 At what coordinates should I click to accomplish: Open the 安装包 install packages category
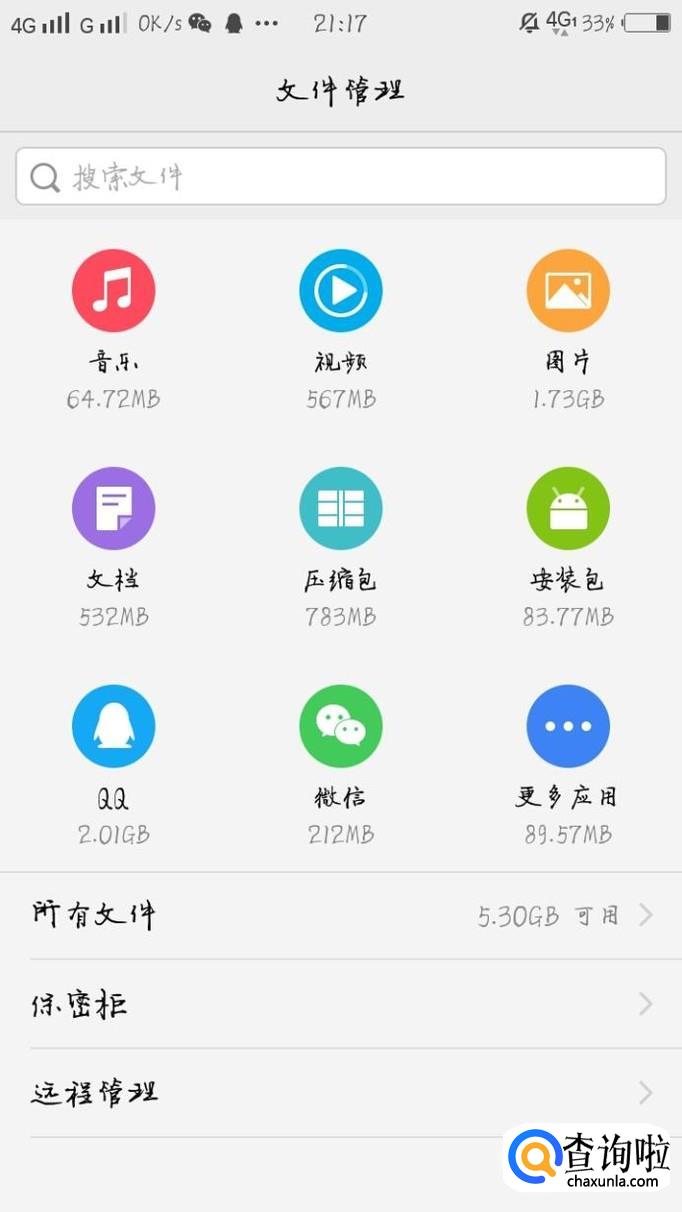(x=568, y=509)
